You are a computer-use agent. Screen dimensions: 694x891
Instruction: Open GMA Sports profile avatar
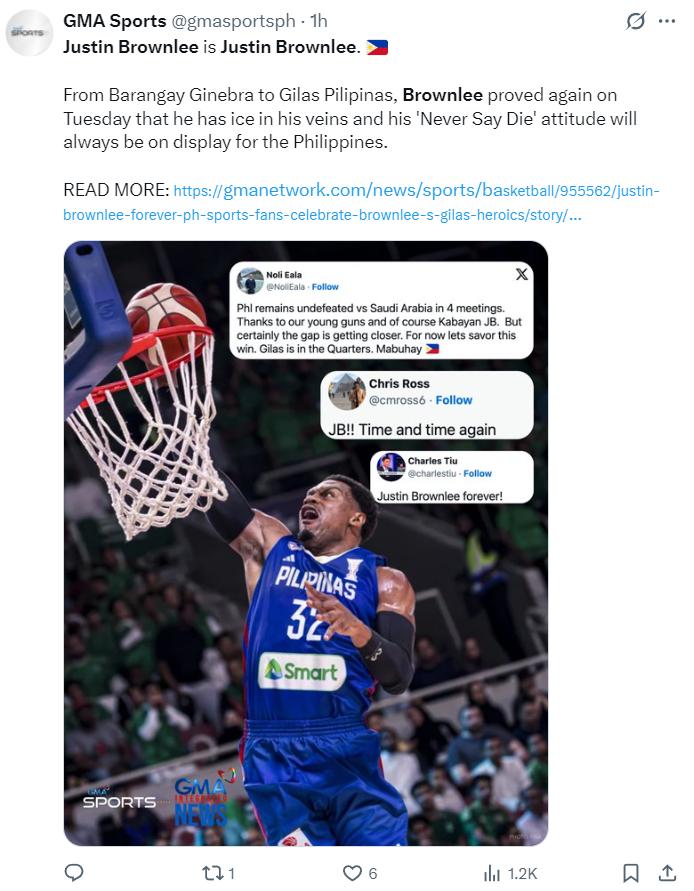click(x=28, y=33)
